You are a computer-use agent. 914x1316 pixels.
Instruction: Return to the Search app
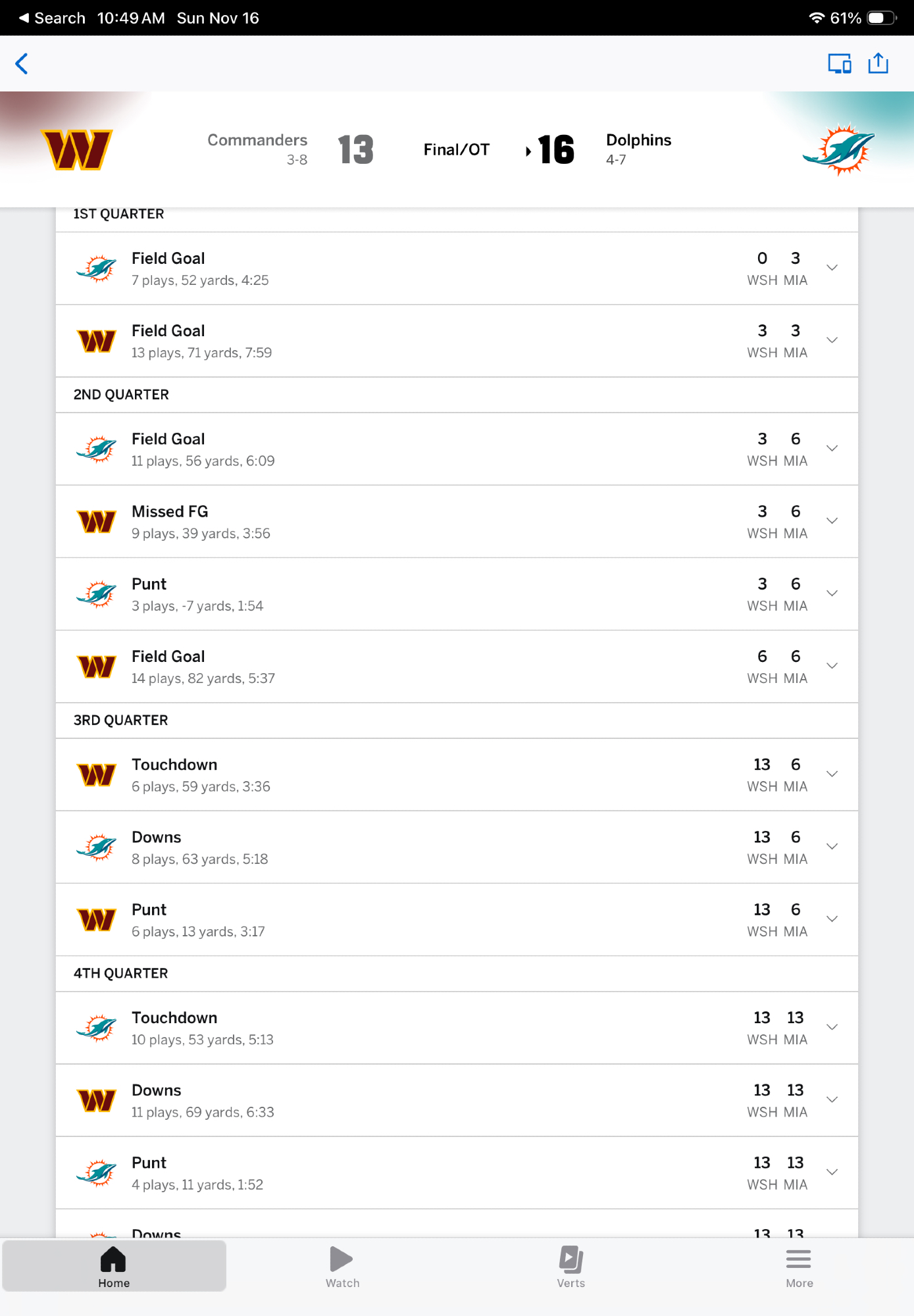pyautogui.click(x=52, y=18)
